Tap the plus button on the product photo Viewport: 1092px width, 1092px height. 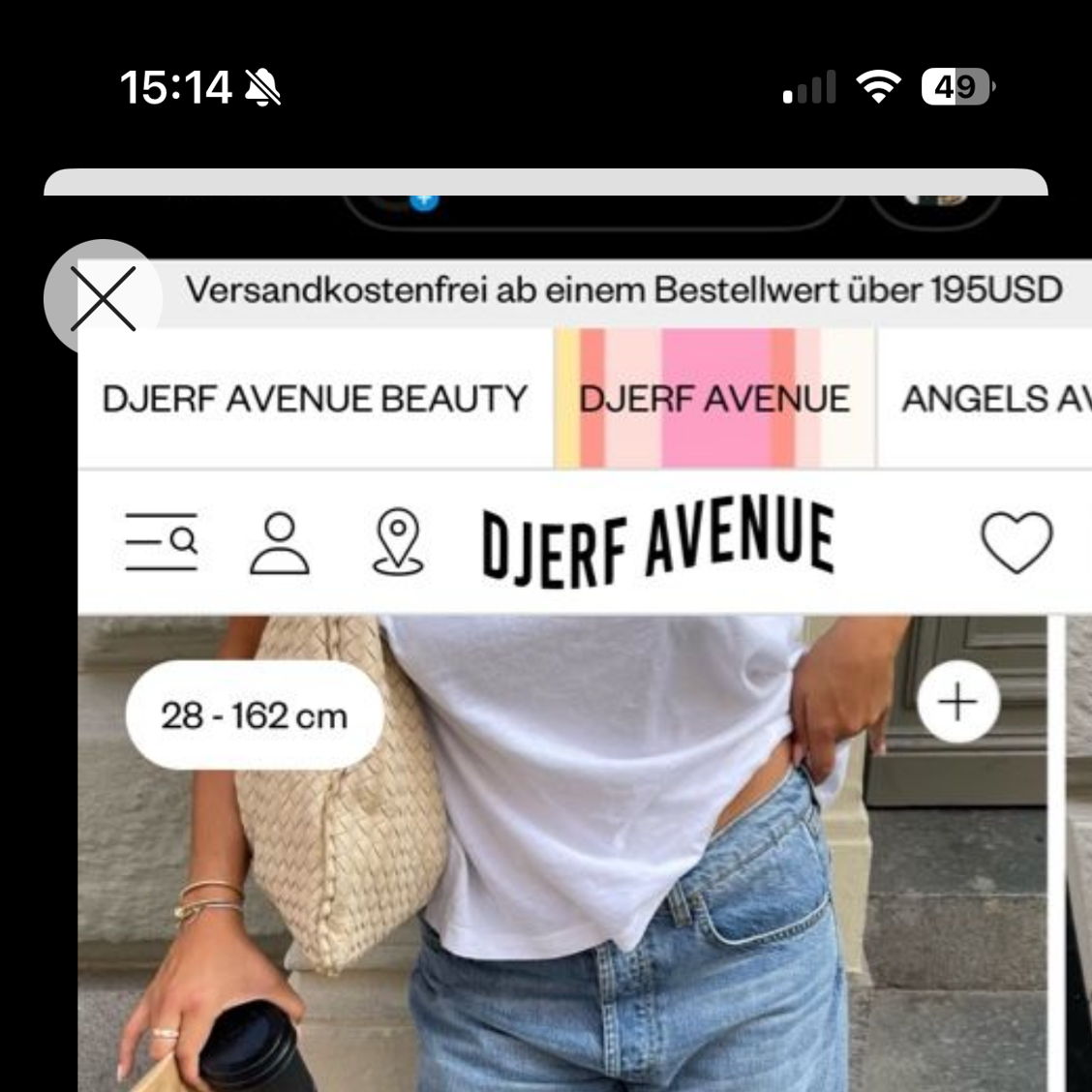coord(957,702)
